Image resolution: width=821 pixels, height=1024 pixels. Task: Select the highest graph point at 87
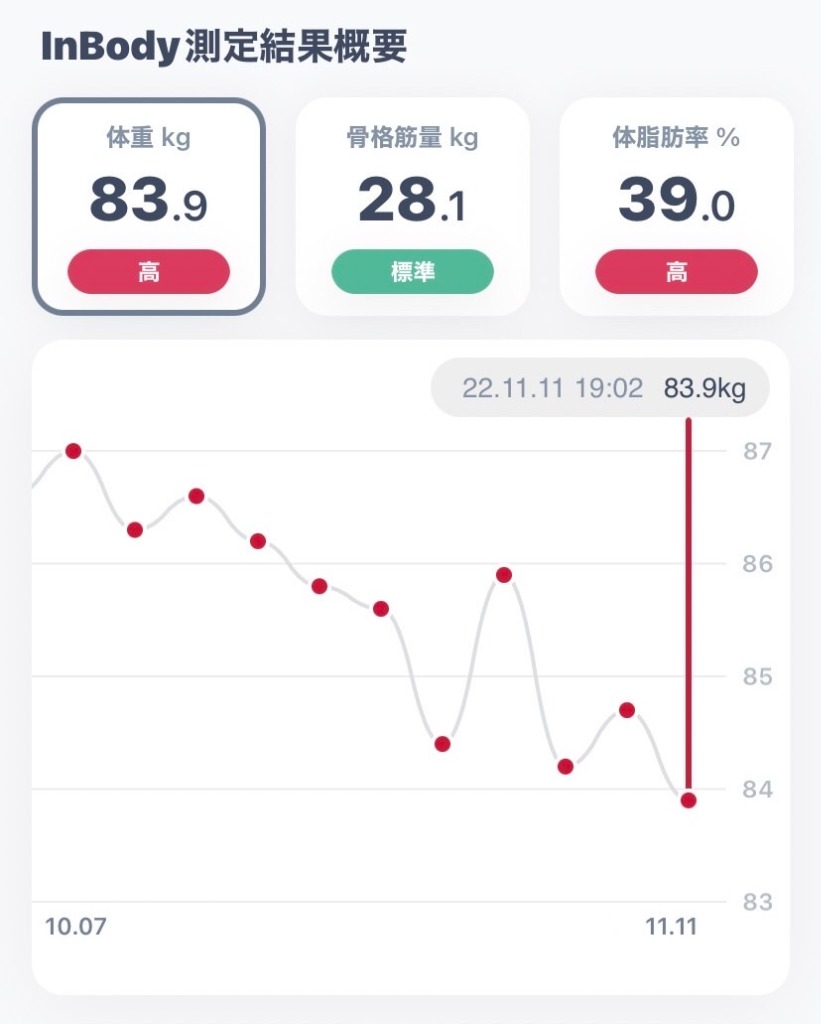73,451
